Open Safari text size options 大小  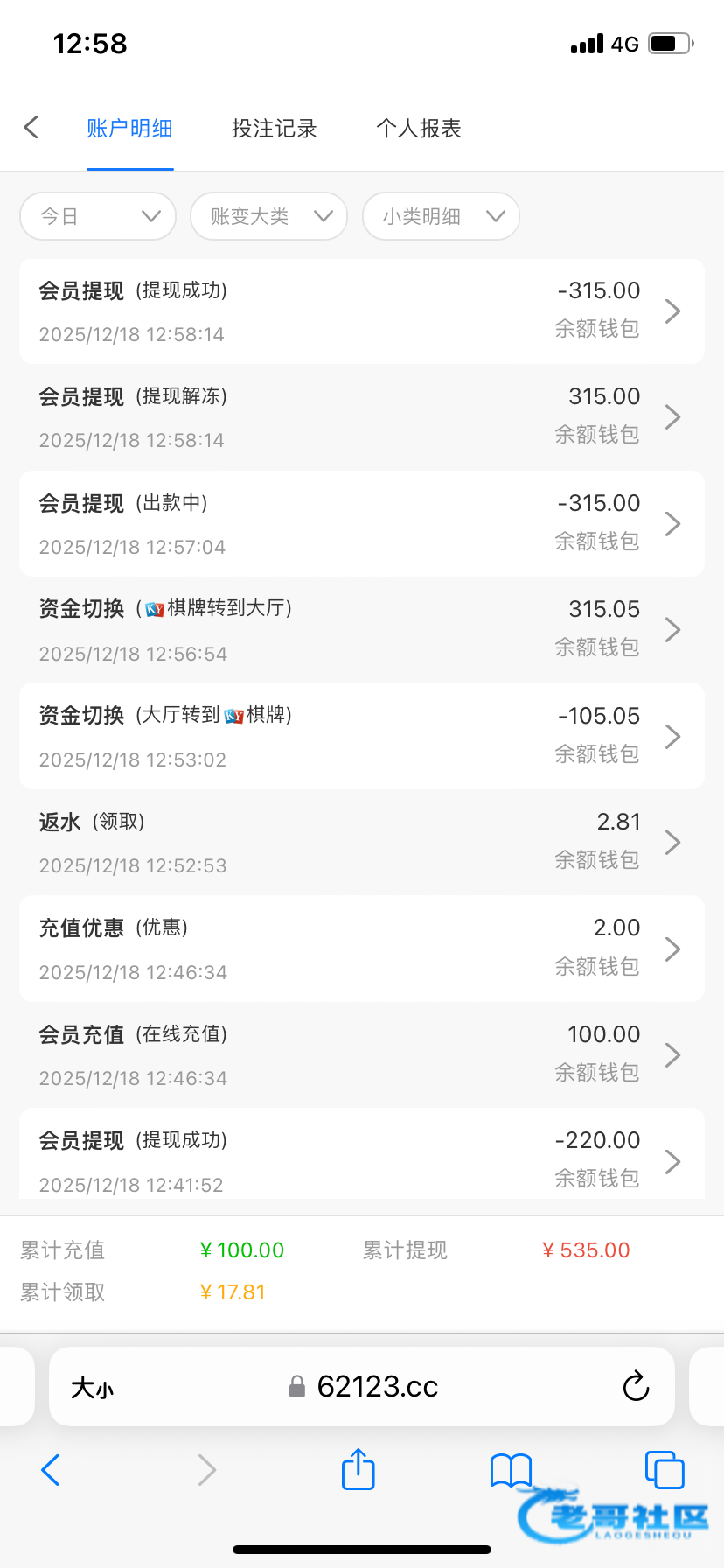click(x=92, y=1388)
